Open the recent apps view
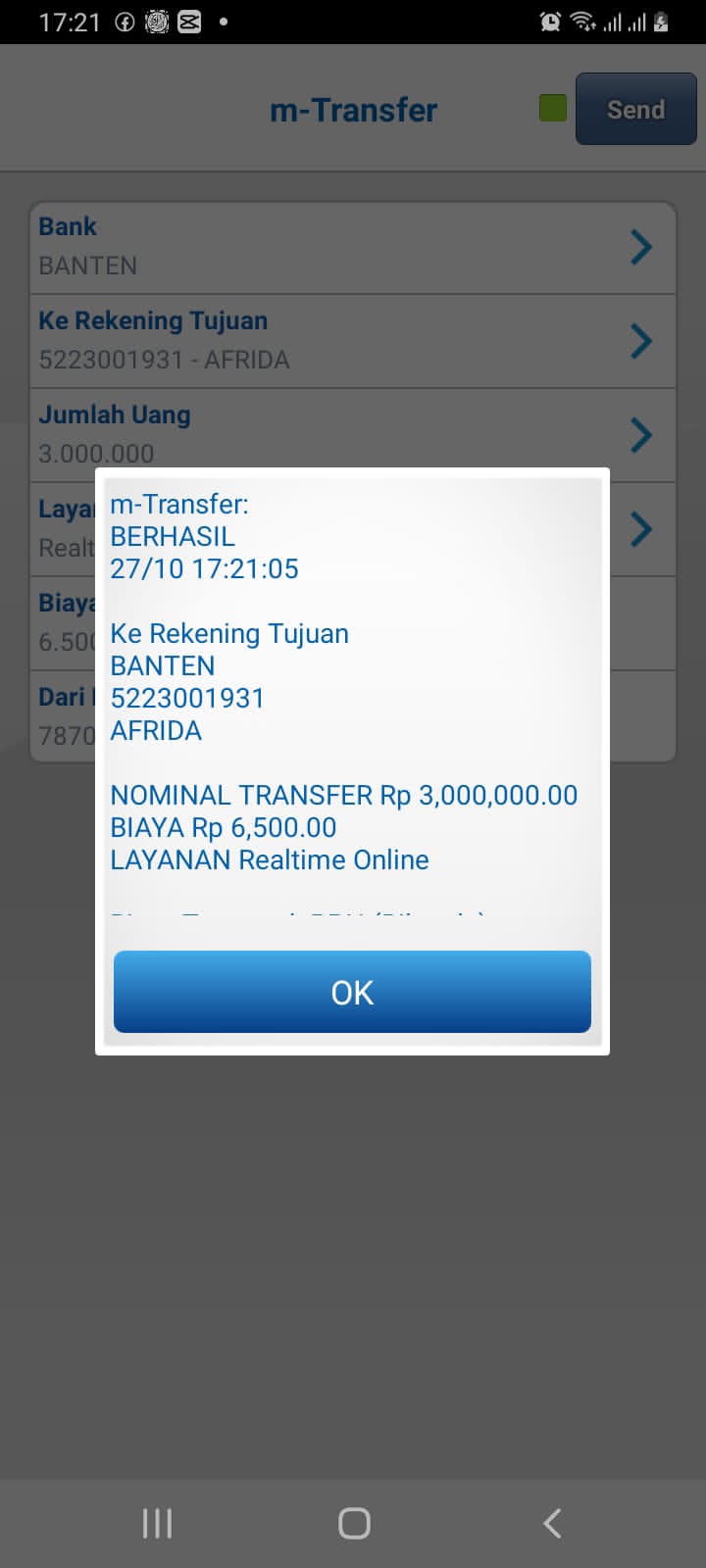 coord(157,1523)
